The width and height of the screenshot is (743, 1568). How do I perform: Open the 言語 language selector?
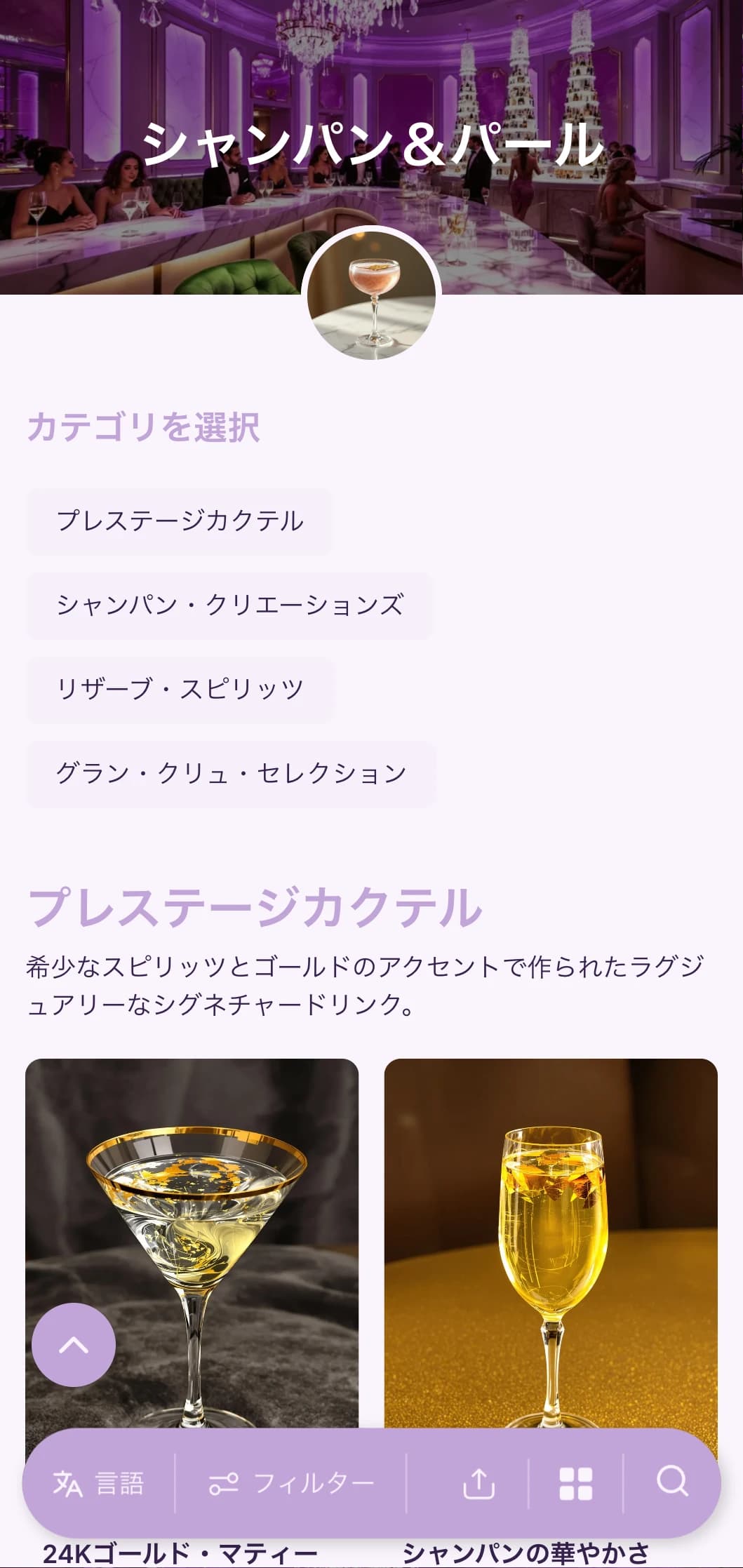[x=98, y=1484]
